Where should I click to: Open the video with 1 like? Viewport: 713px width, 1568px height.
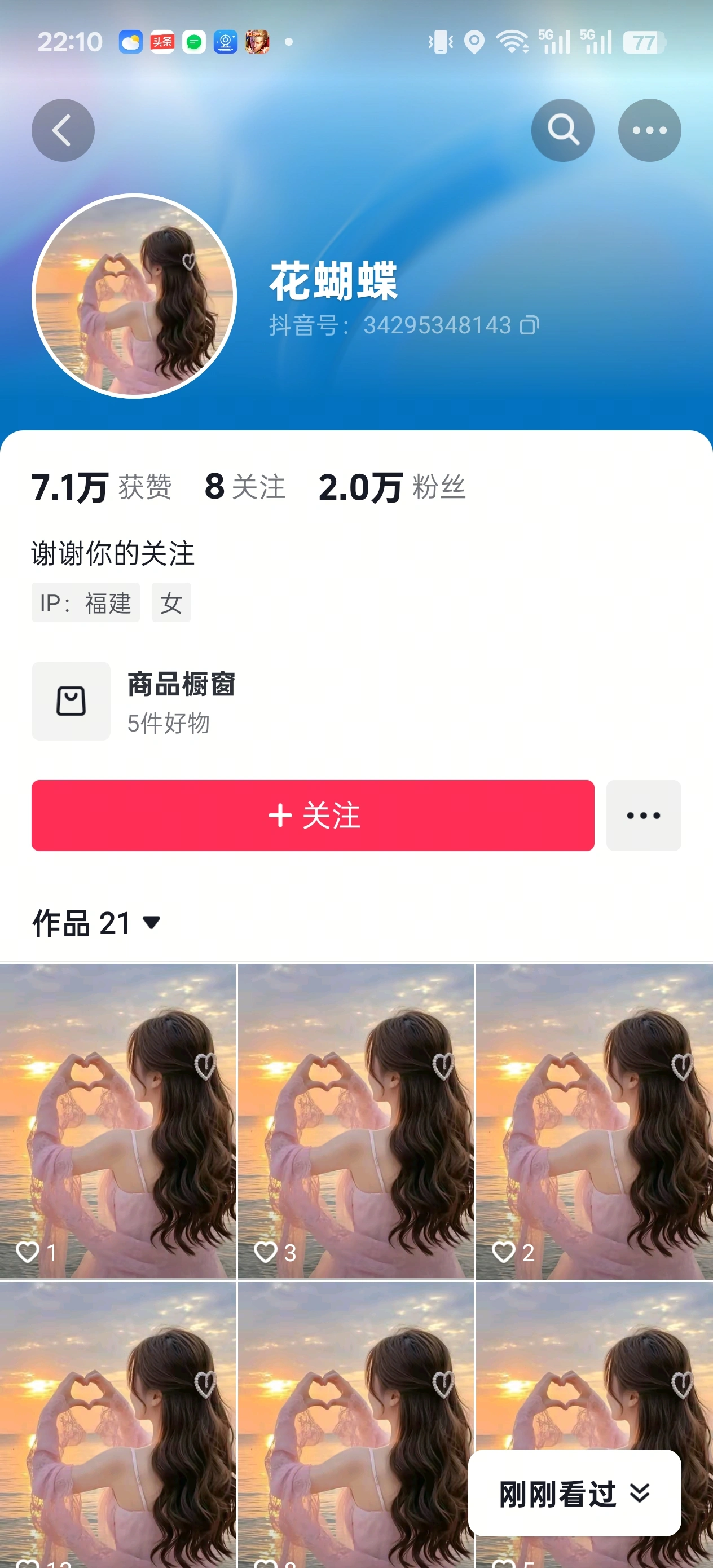[117, 1120]
